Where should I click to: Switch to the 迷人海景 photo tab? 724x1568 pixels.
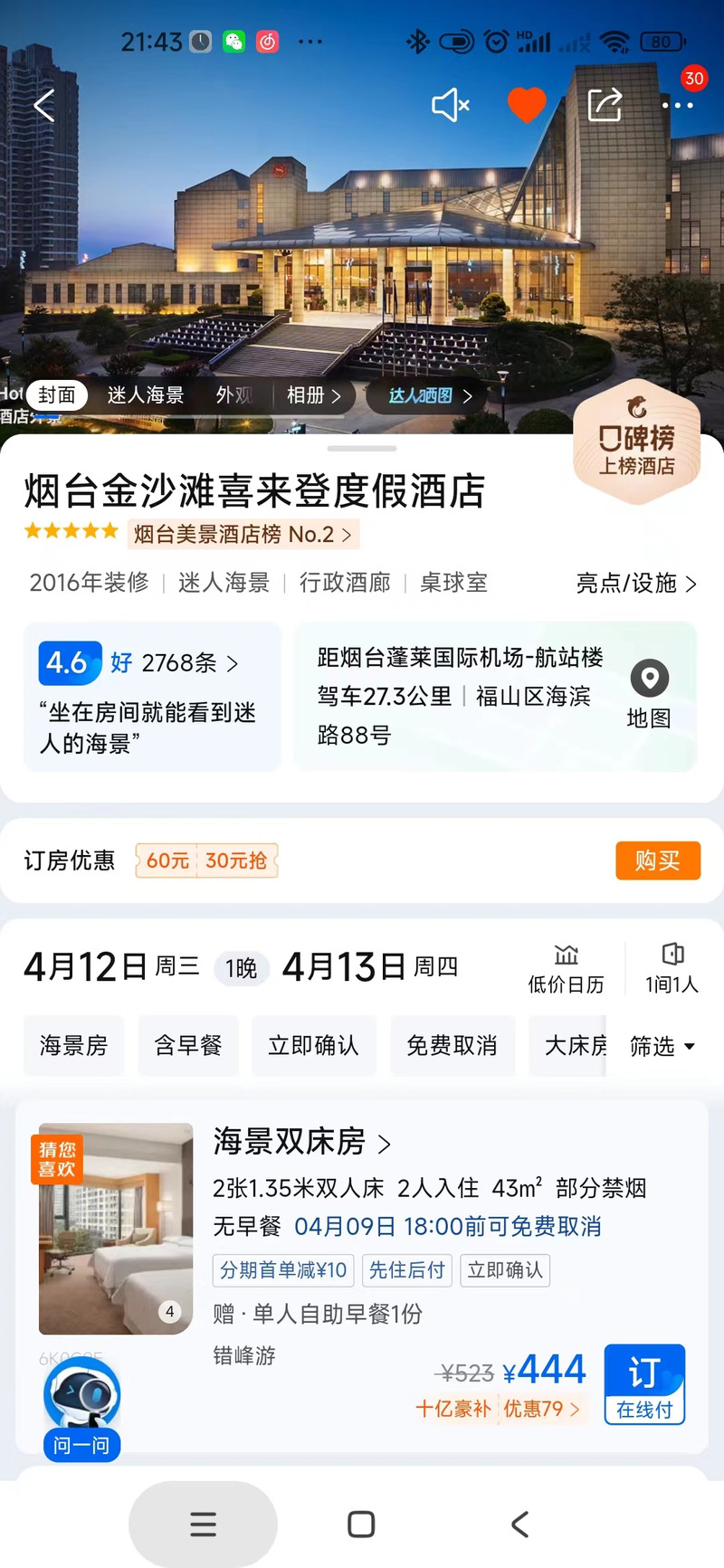point(145,395)
